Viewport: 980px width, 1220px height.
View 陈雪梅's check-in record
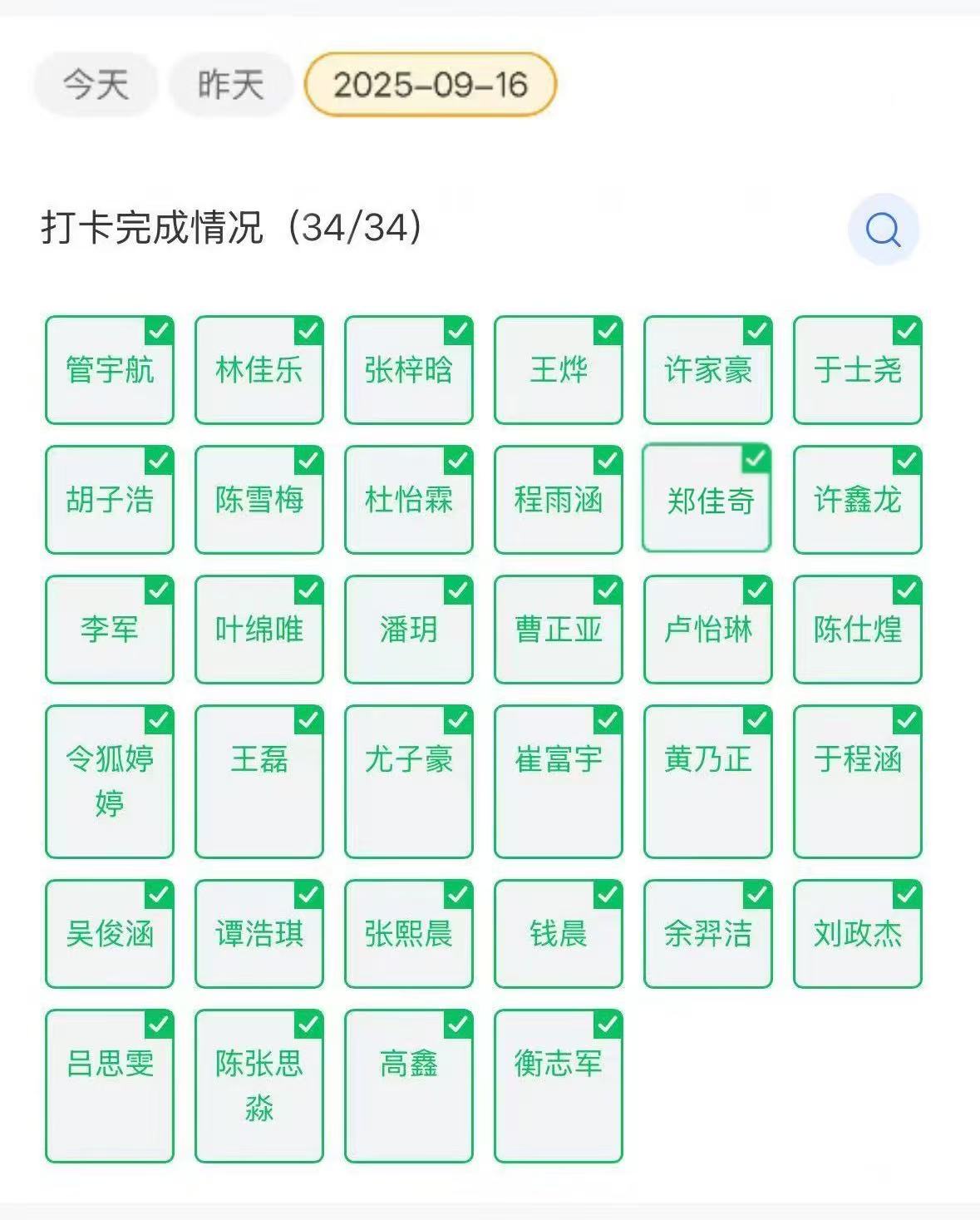tap(259, 500)
